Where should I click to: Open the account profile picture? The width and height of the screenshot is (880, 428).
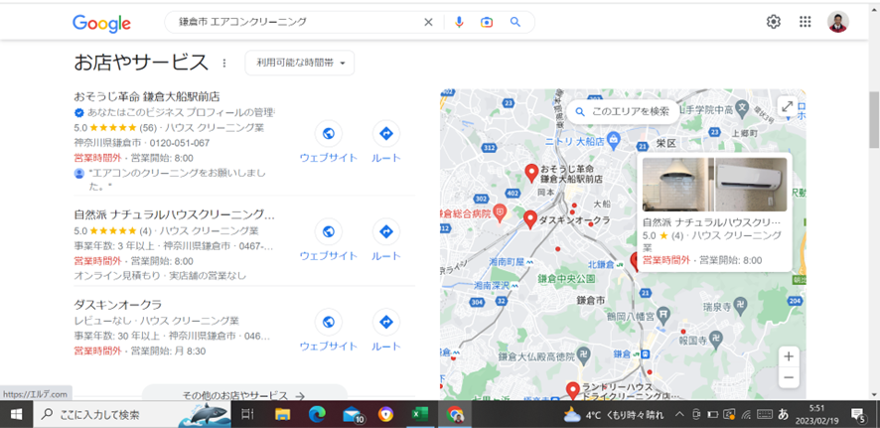click(838, 22)
